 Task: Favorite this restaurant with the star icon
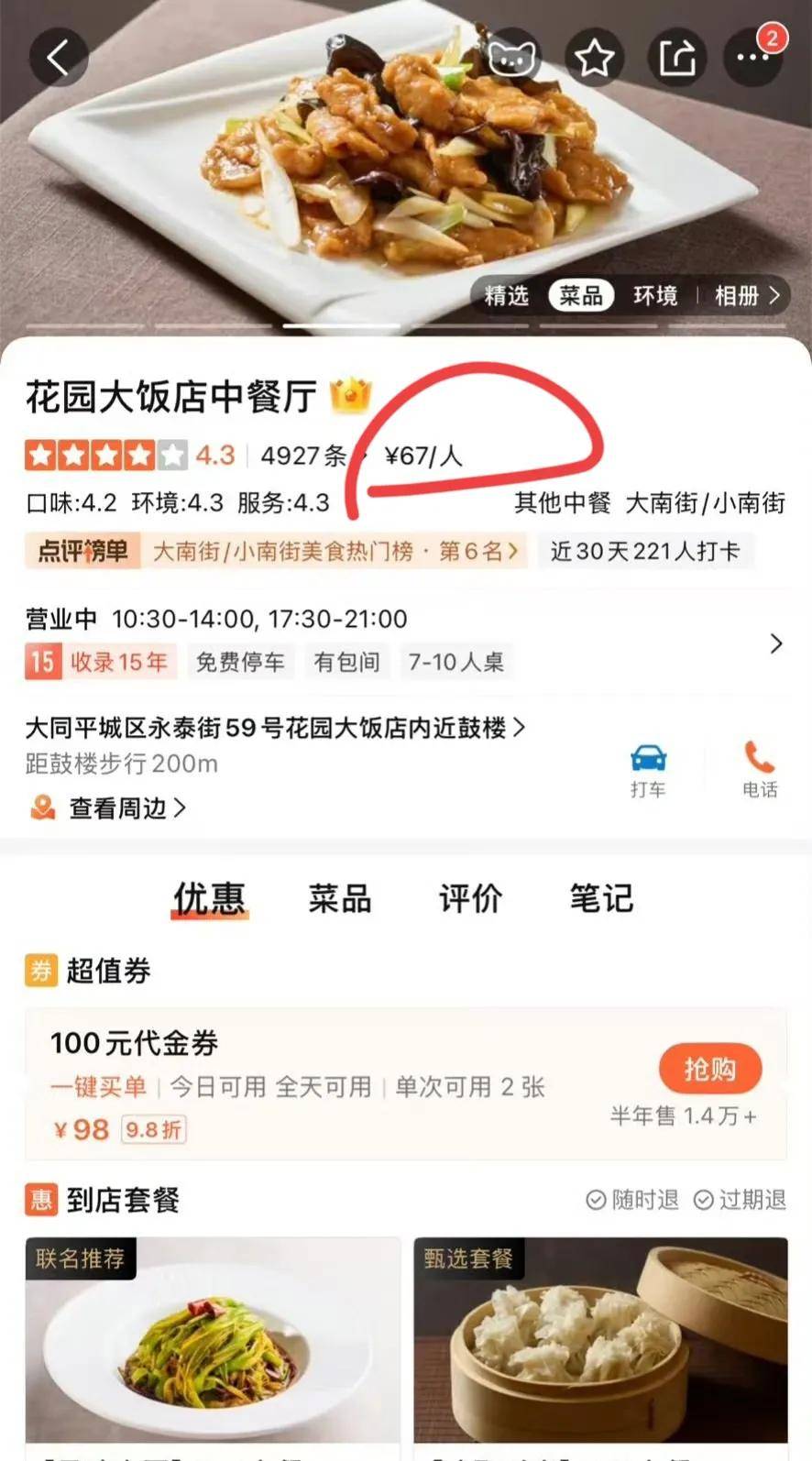[594, 58]
